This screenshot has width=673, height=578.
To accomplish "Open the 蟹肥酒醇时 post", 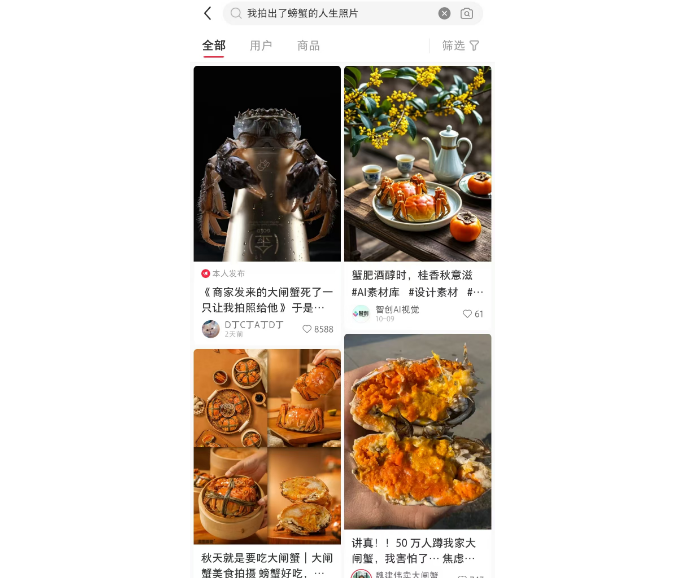I will (417, 163).
